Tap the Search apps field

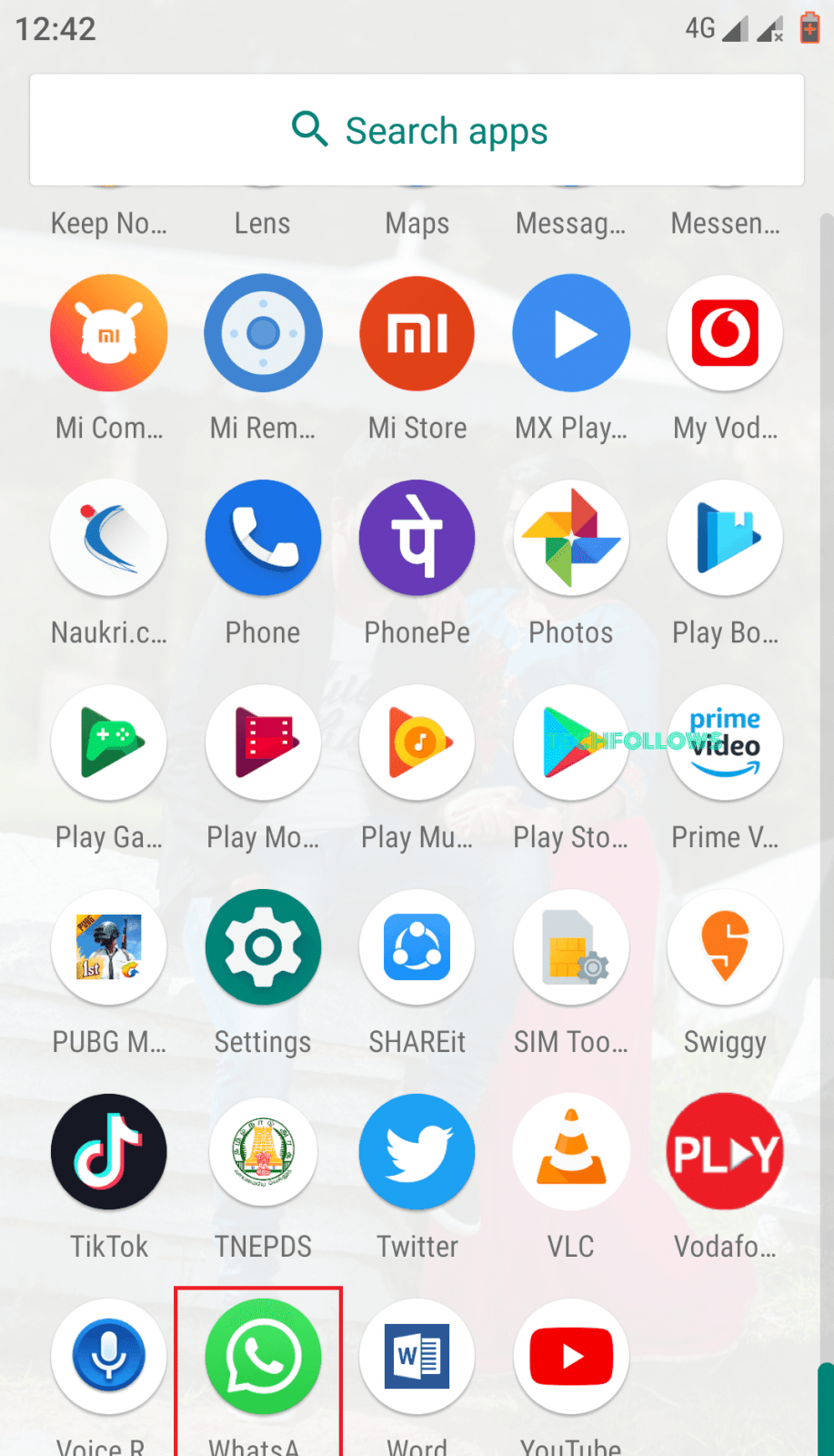click(417, 130)
